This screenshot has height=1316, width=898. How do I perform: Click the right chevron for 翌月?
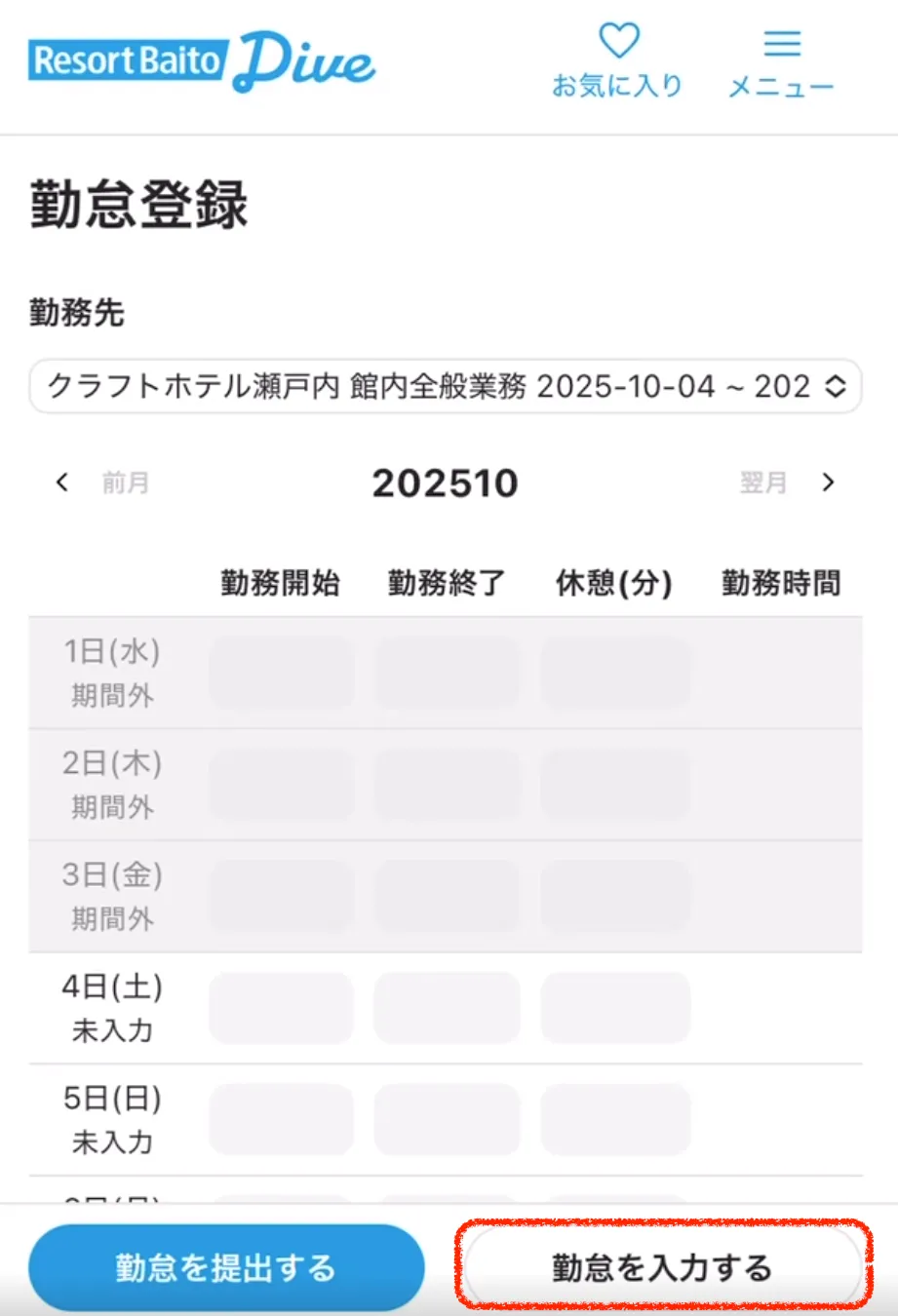tap(828, 482)
